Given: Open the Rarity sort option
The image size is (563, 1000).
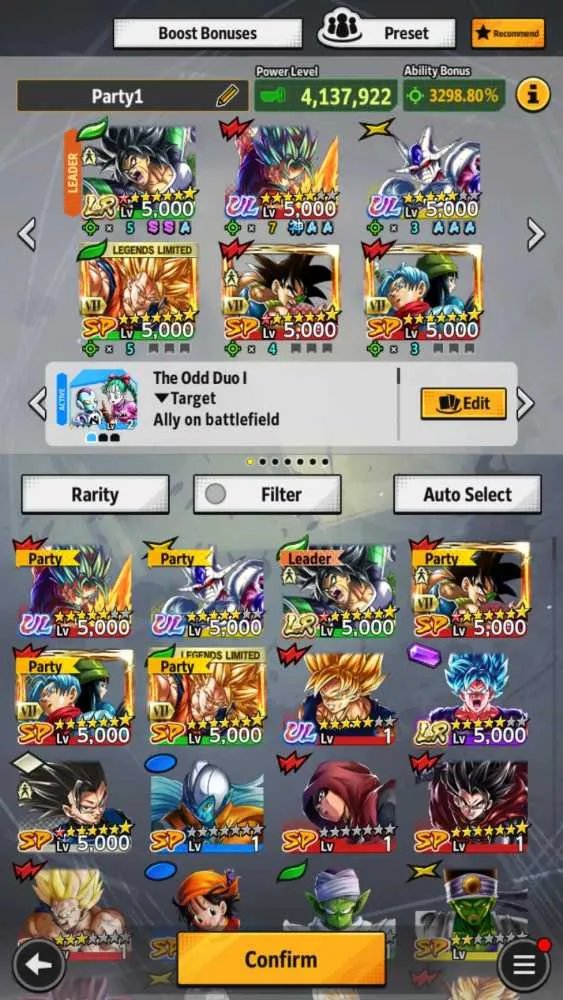Looking at the screenshot, I should click(x=95, y=494).
